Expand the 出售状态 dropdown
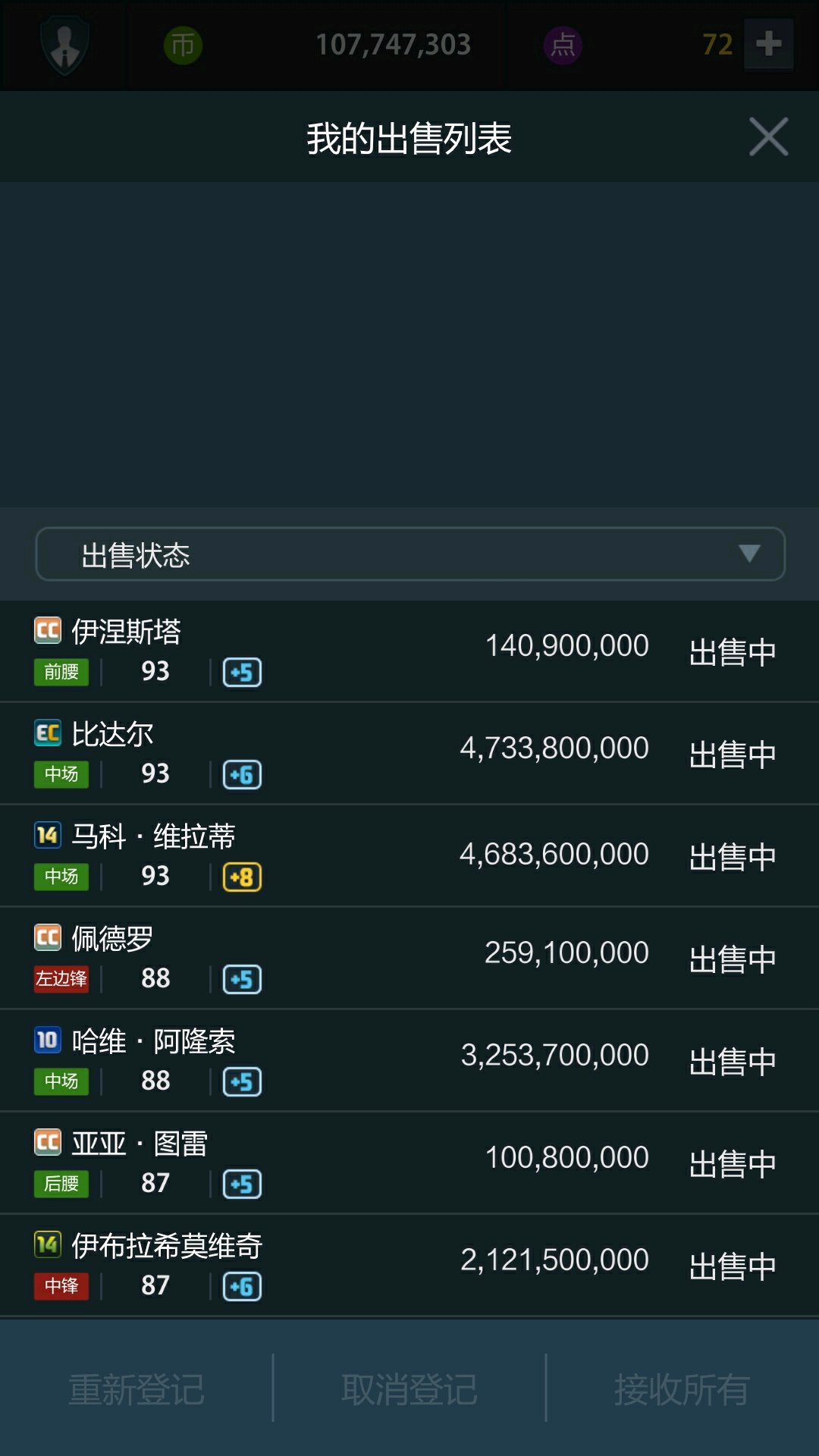This screenshot has height=1456, width=819. tap(410, 554)
